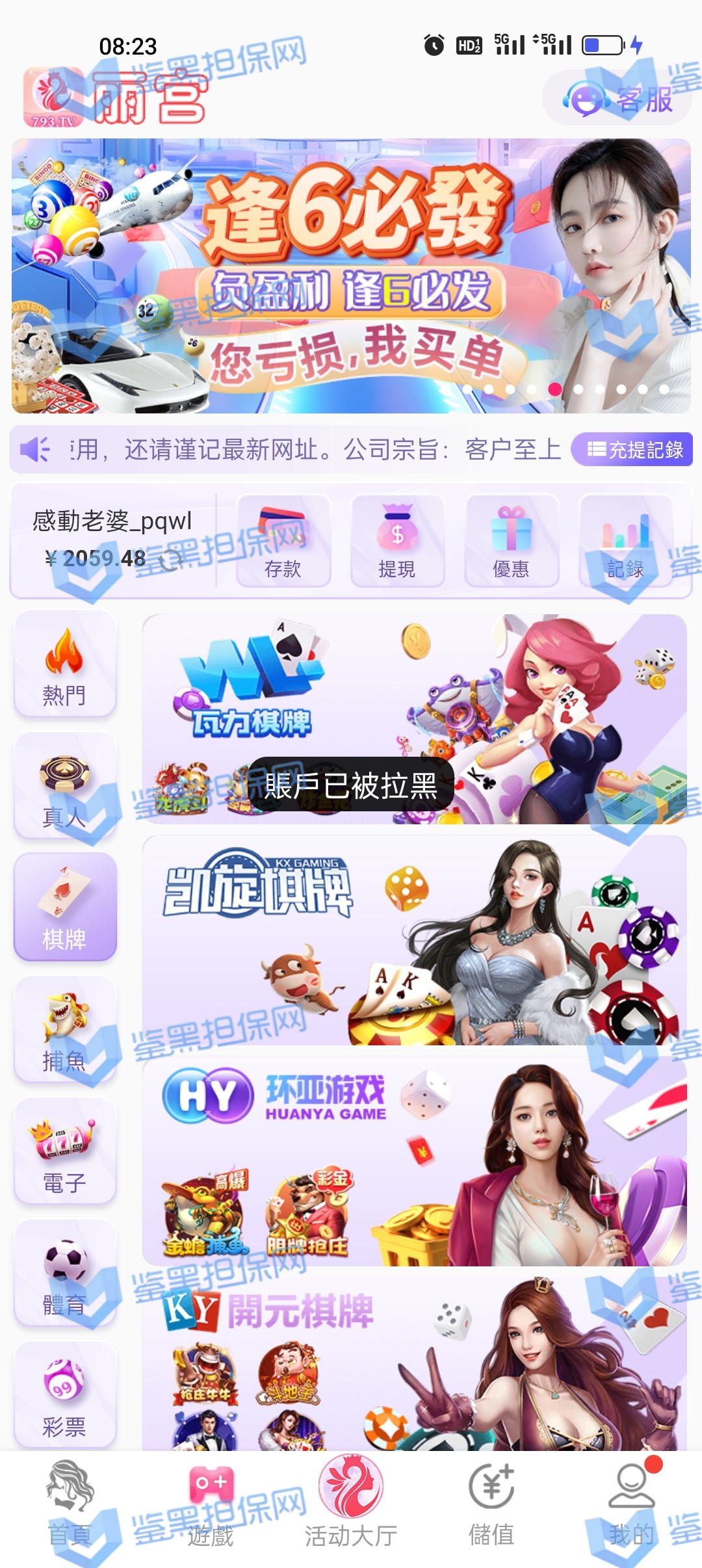Select the 電子 category
This screenshot has height=1568, width=702.
(x=64, y=1152)
